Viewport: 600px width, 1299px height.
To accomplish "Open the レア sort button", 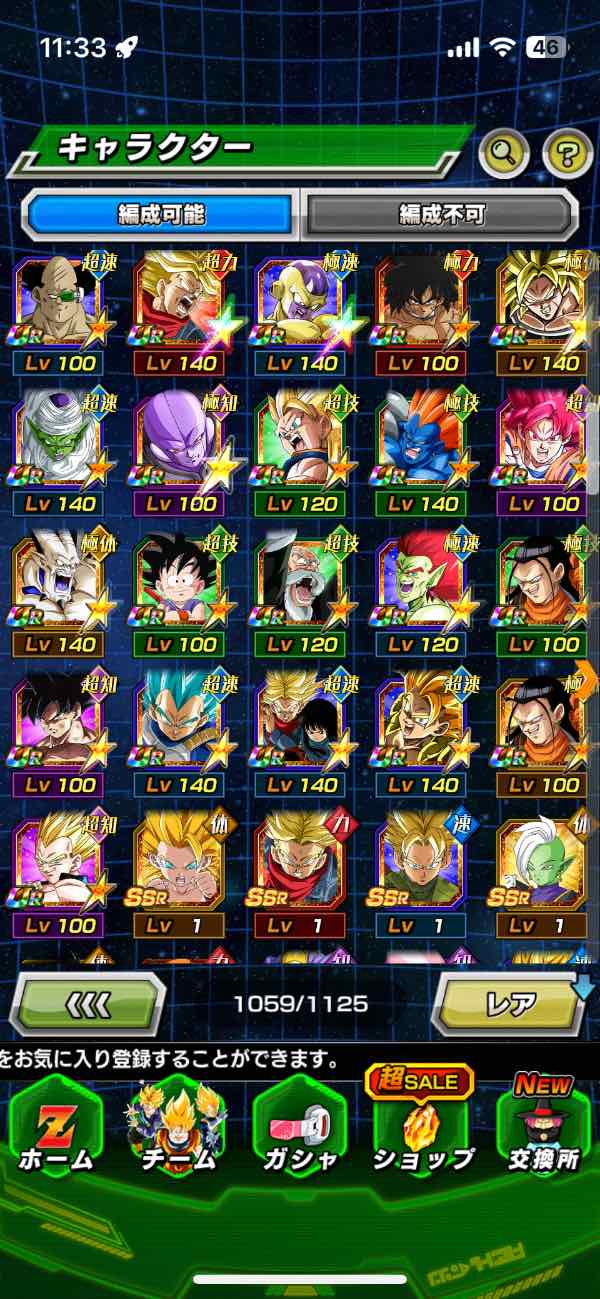I will coord(510,1003).
